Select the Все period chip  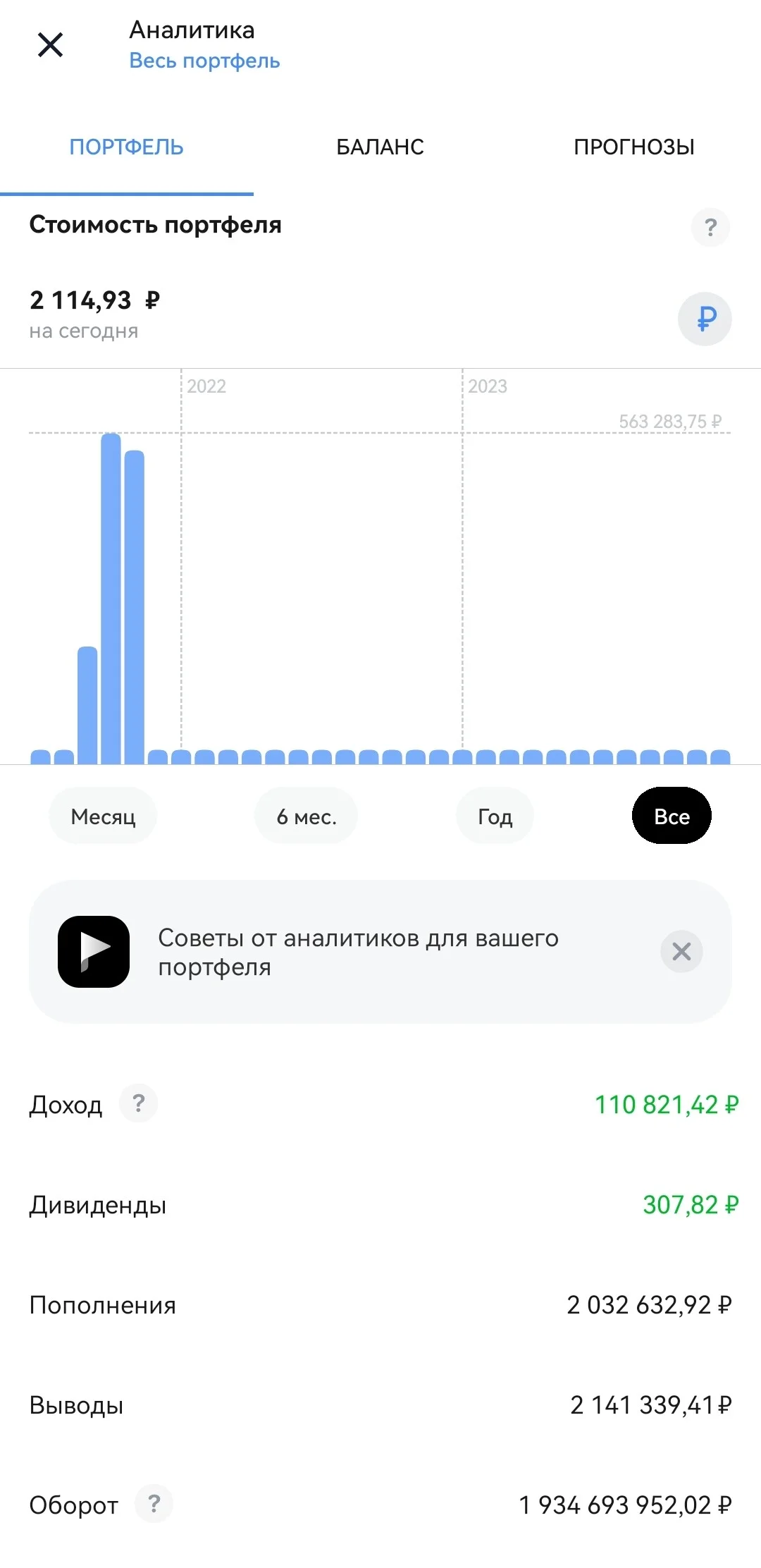[672, 816]
